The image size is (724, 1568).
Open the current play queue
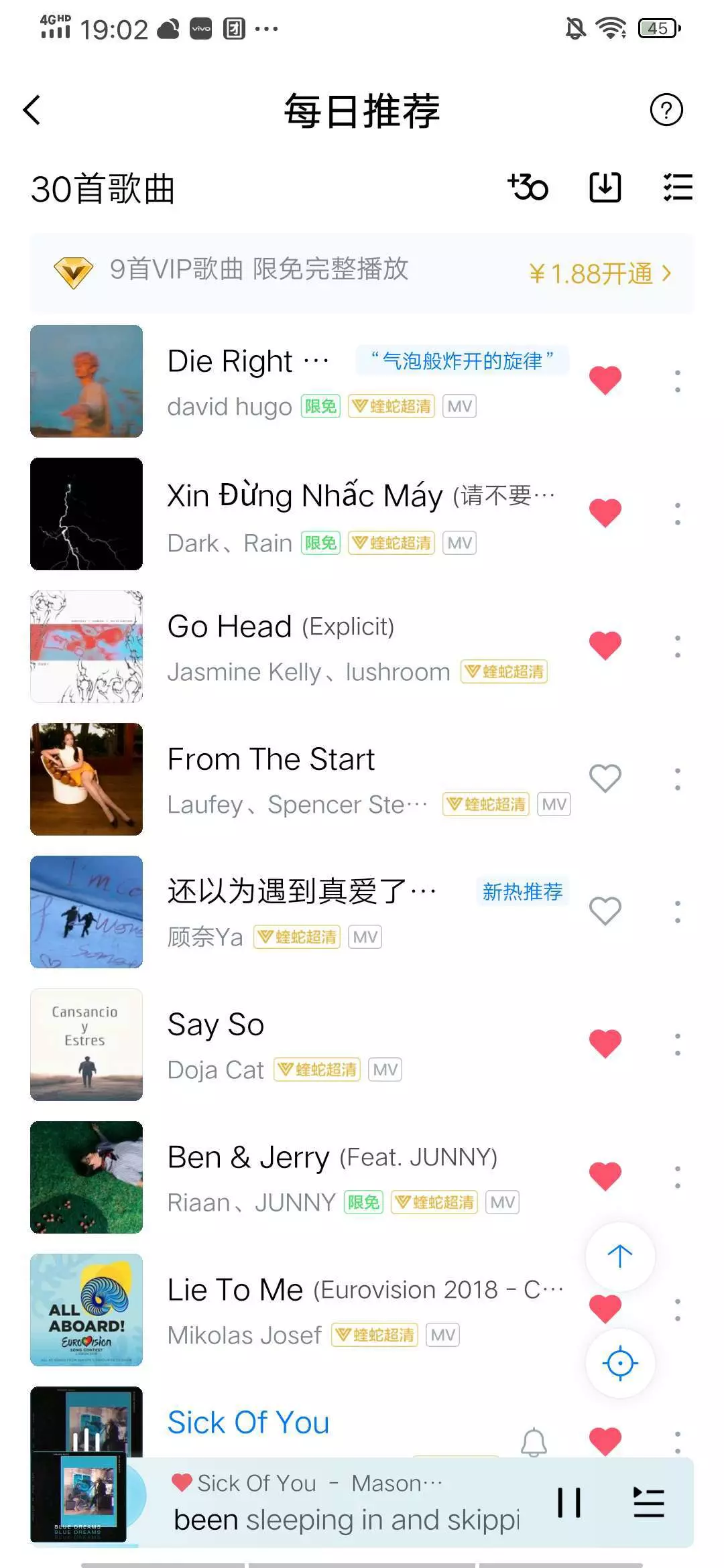tap(648, 1502)
